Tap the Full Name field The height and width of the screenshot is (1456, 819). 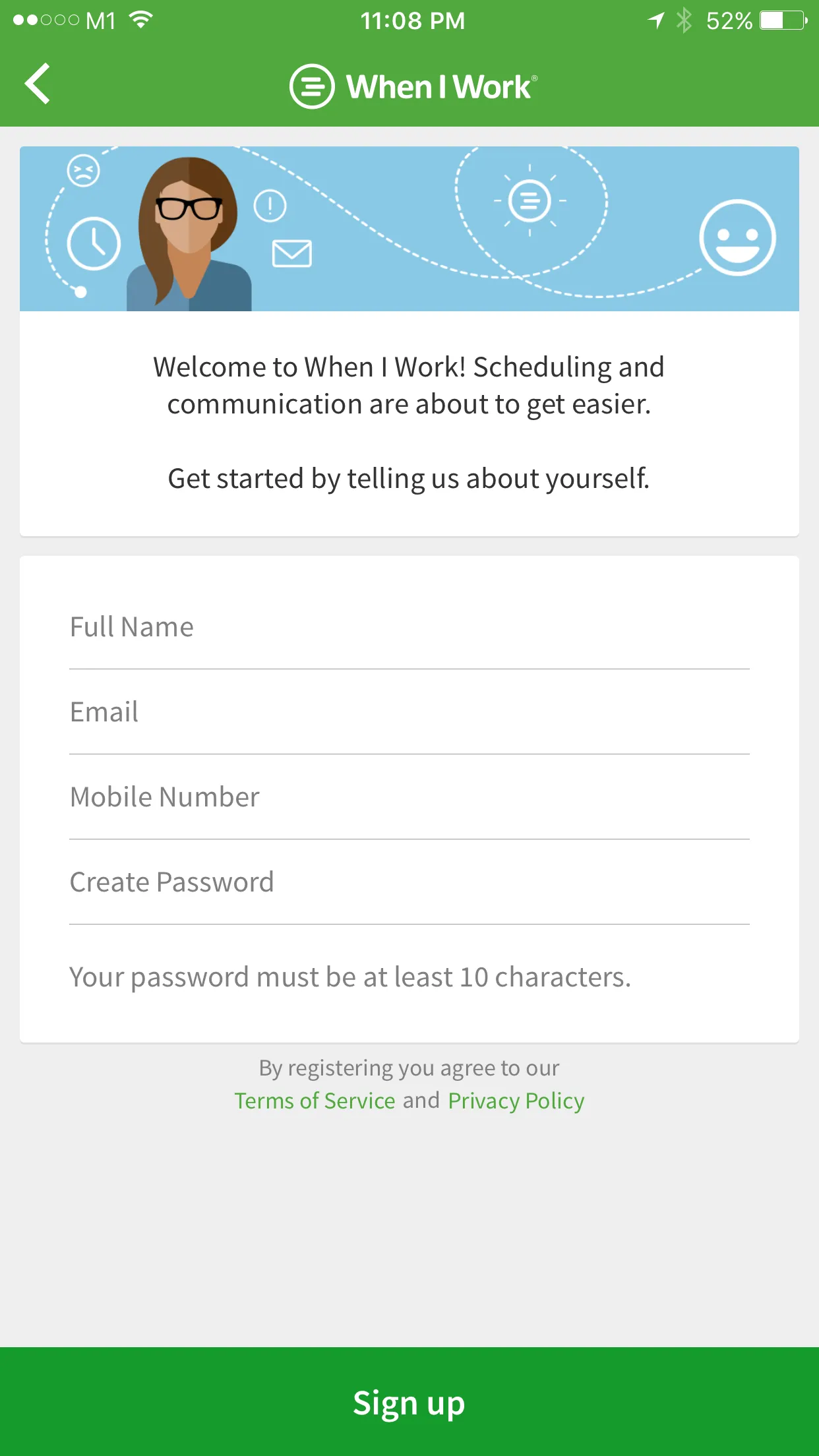click(x=409, y=627)
